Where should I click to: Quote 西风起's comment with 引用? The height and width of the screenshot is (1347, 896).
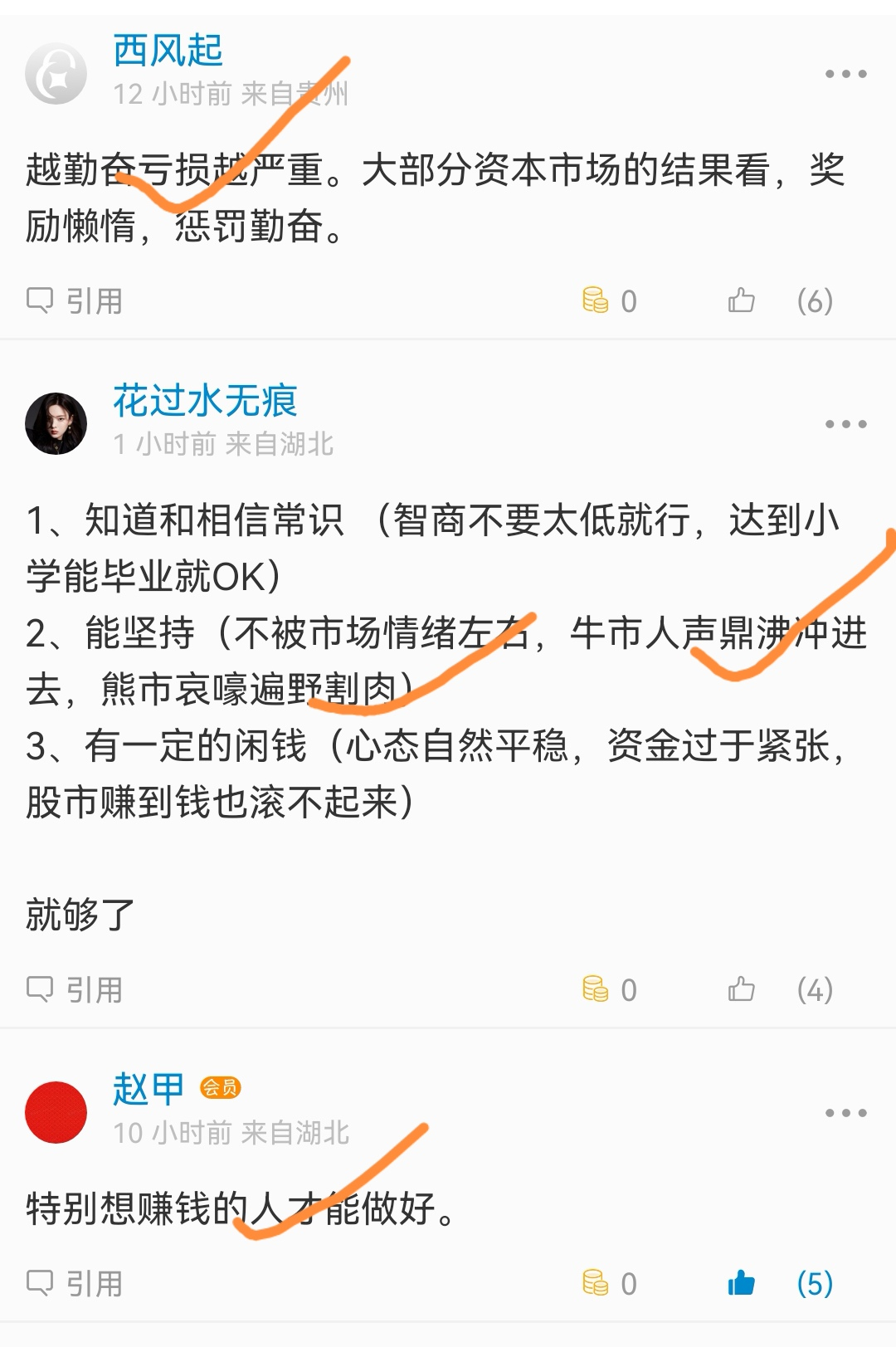(x=75, y=300)
